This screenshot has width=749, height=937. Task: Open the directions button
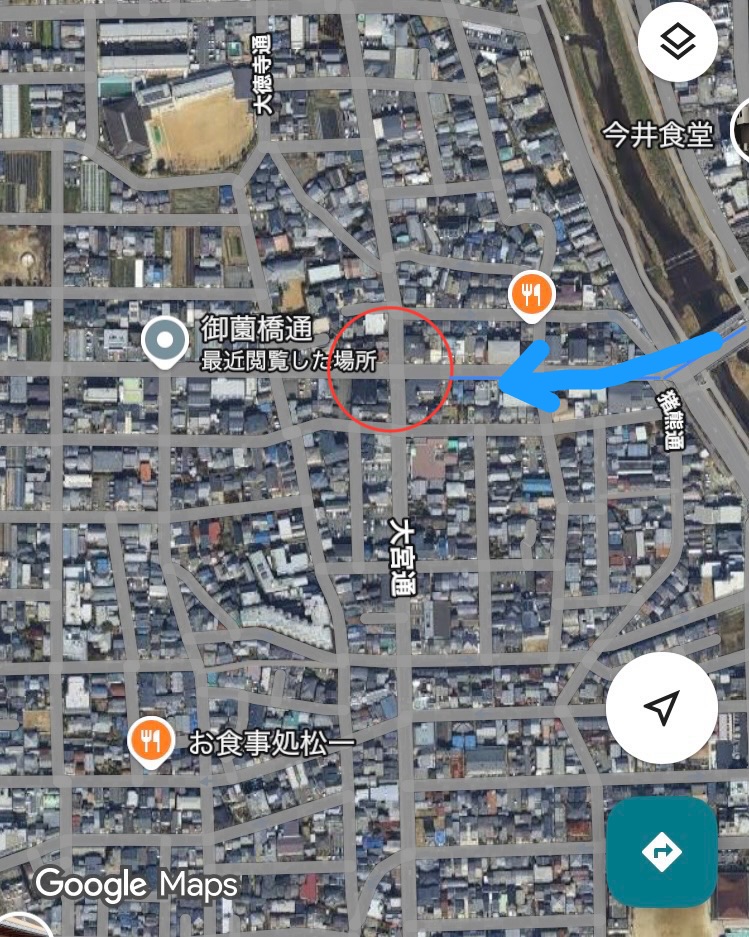pos(662,852)
